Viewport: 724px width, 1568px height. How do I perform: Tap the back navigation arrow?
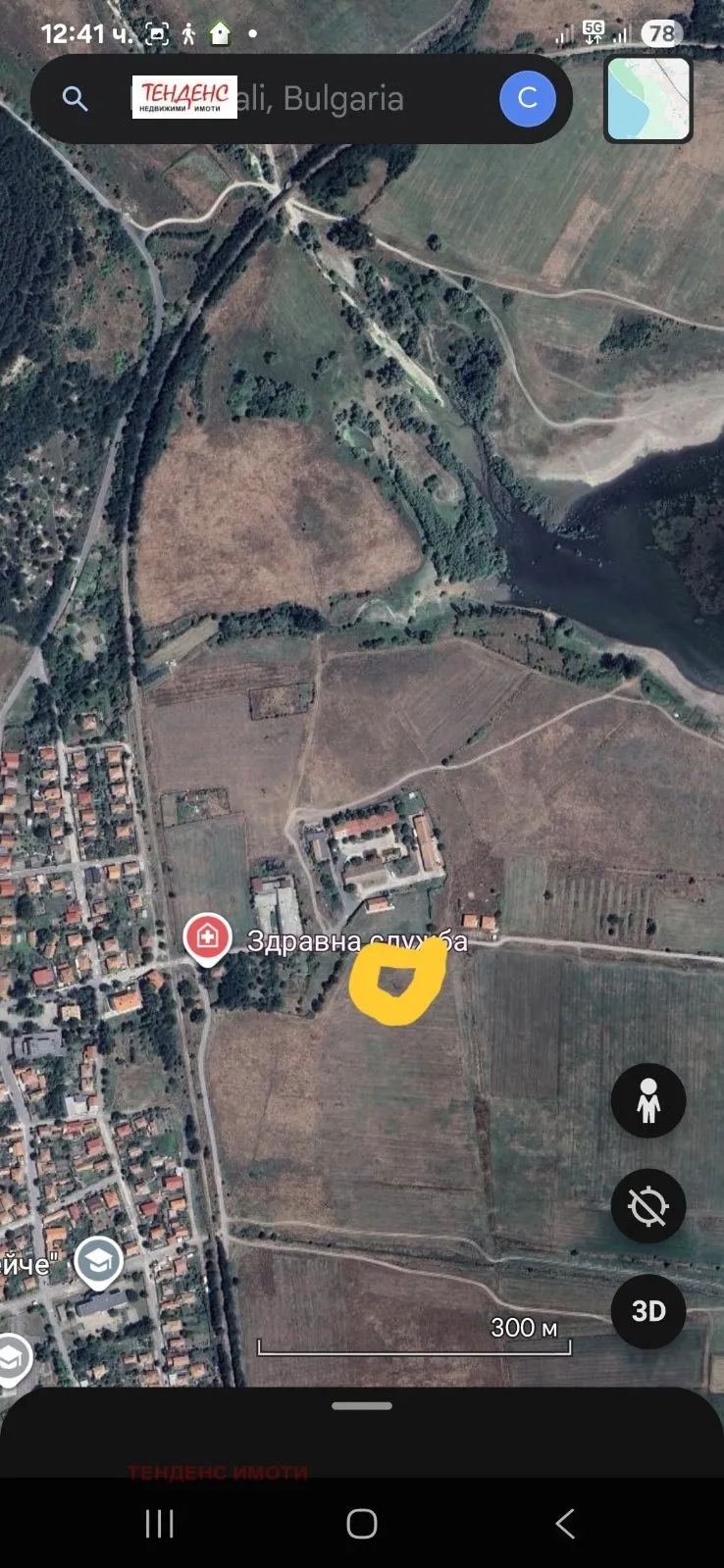[564, 1524]
